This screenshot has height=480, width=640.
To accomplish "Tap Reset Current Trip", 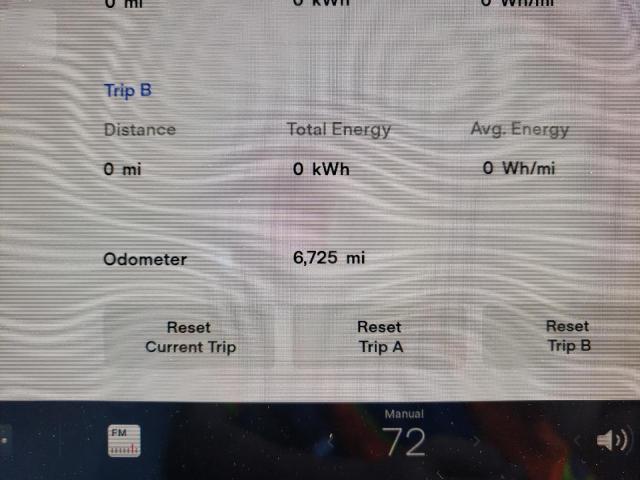I will click(x=190, y=337).
